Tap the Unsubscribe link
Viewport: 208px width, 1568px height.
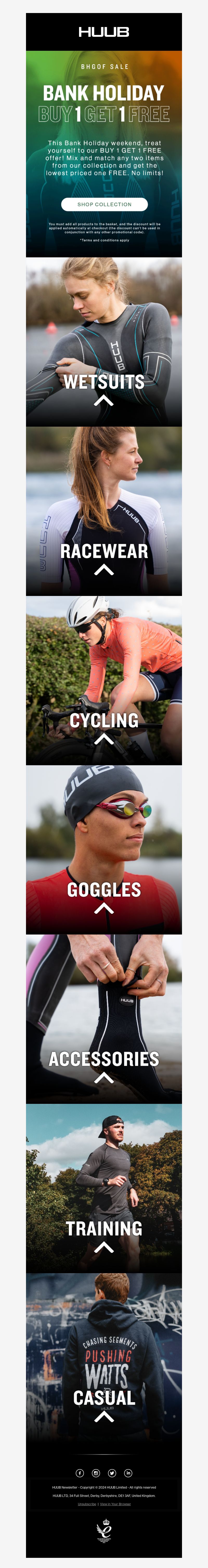click(87, 1504)
